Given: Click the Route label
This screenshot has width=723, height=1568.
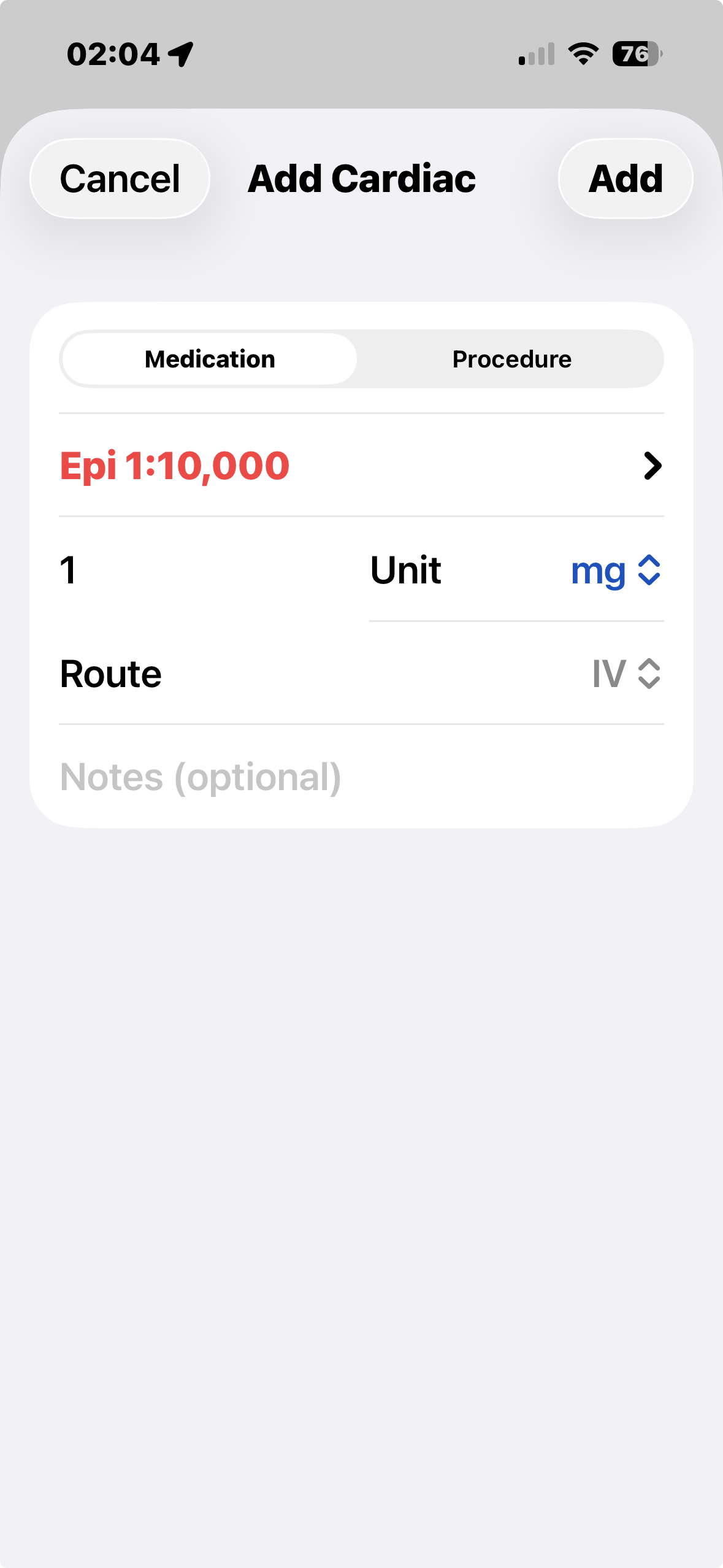Looking at the screenshot, I should click(110, 674).
